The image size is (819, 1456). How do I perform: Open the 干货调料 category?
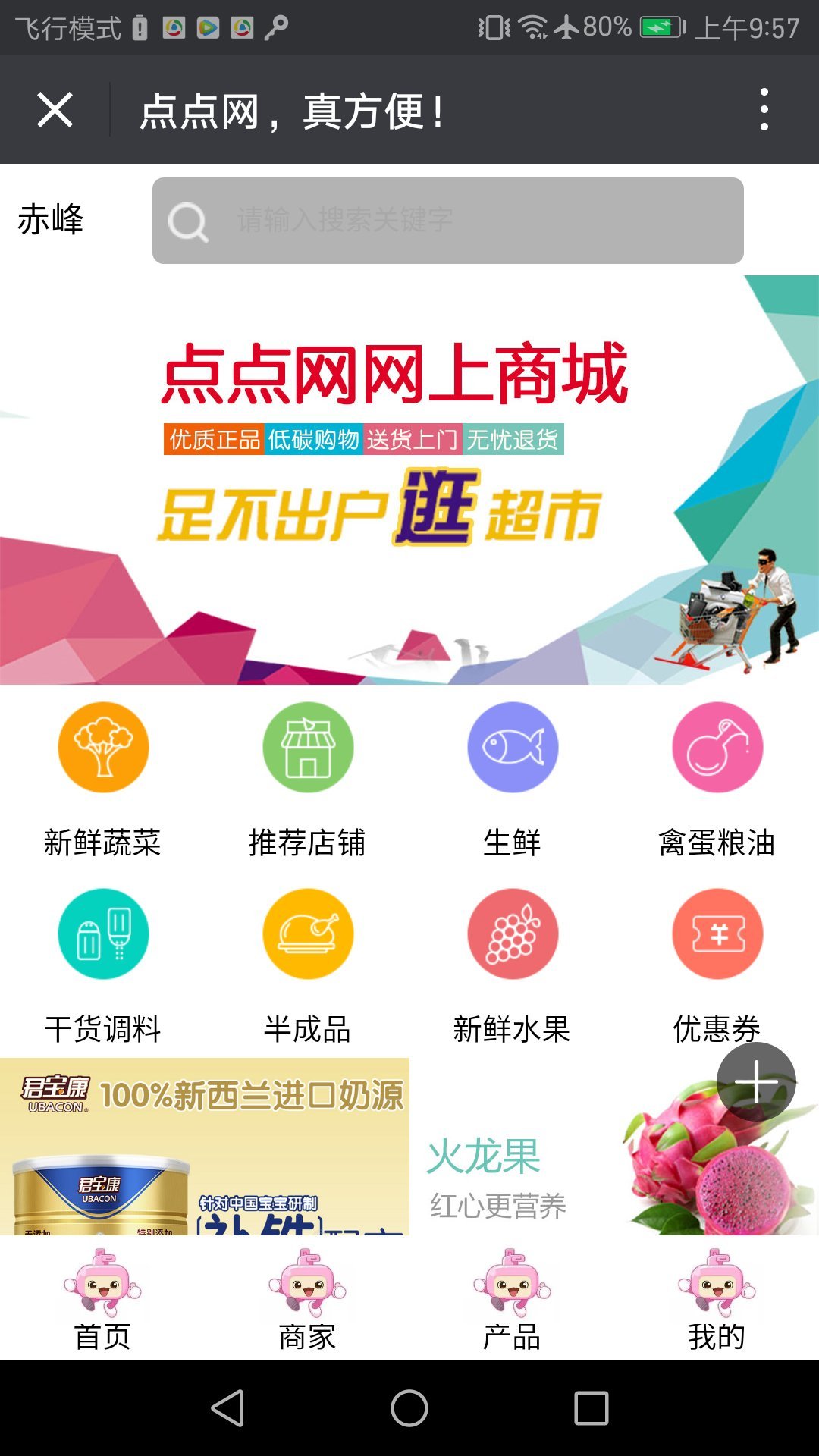pos(103,966)
